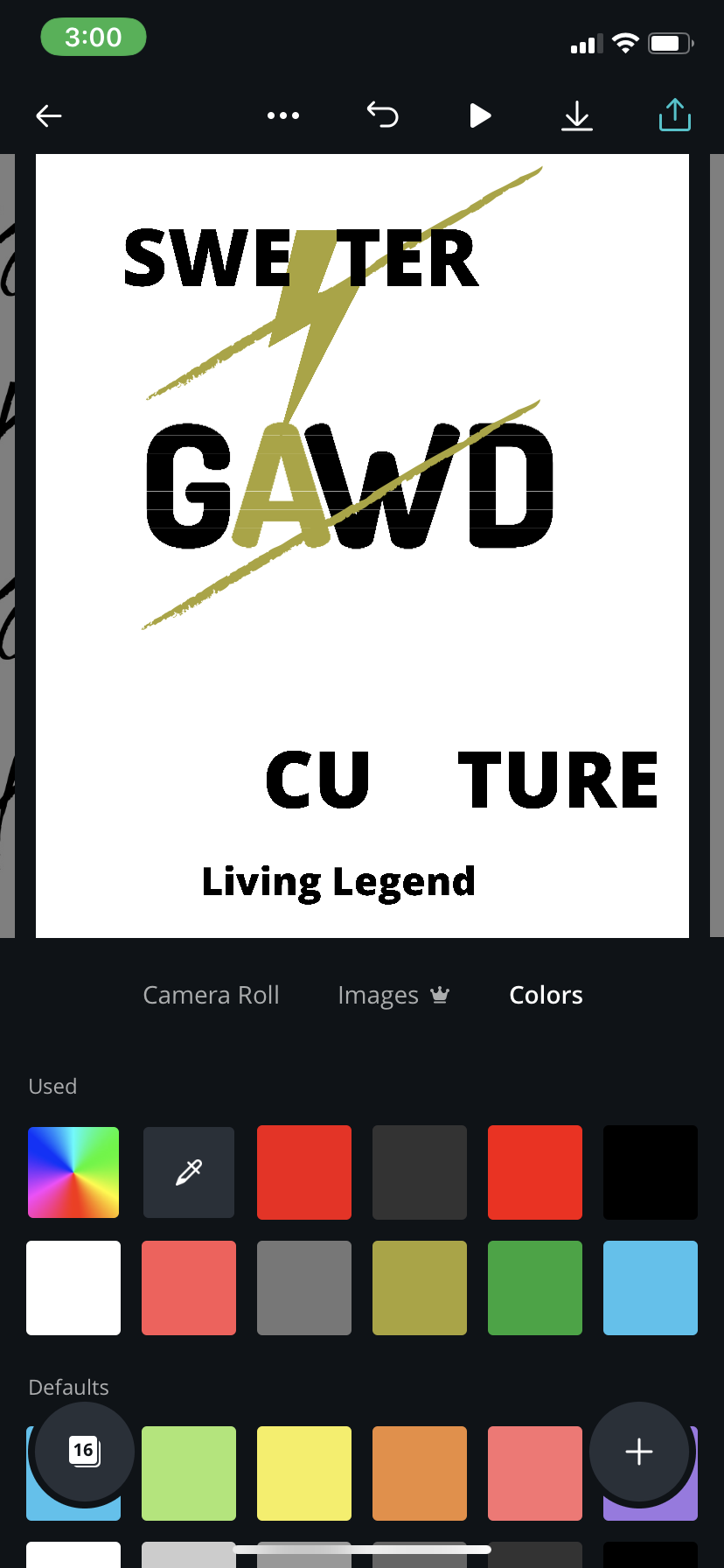Image resolution: width=724 pixels, height=1568 pixels.
Task: Select the Colors tab
Action: click(546, 995)
